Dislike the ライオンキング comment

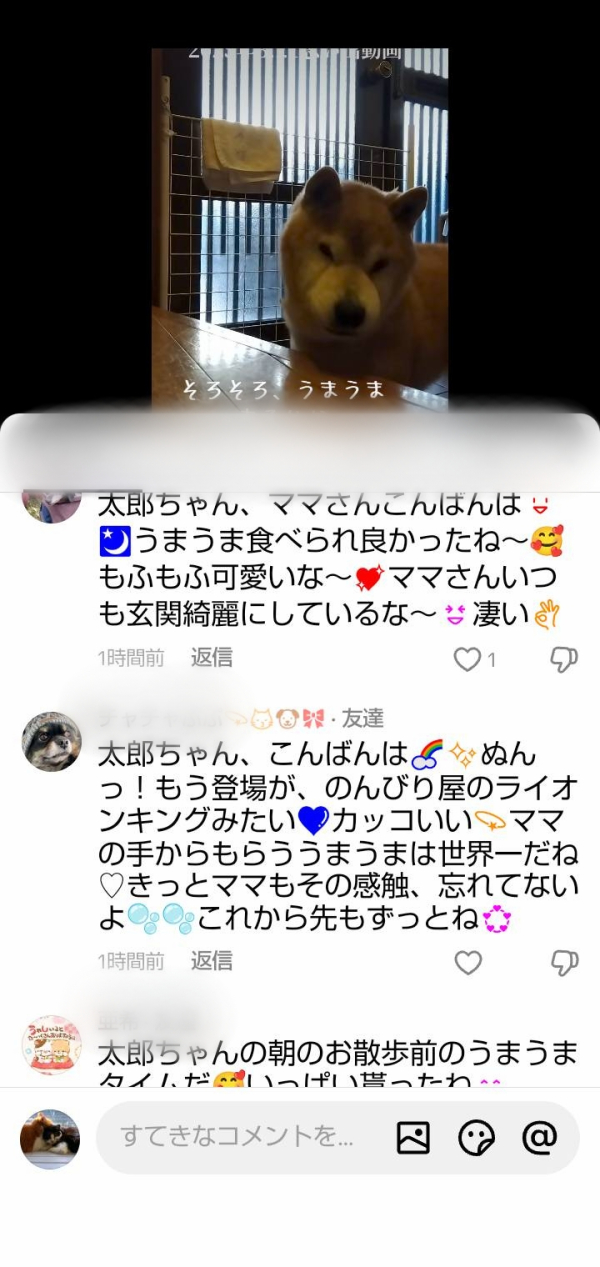(x=564, y=963)
